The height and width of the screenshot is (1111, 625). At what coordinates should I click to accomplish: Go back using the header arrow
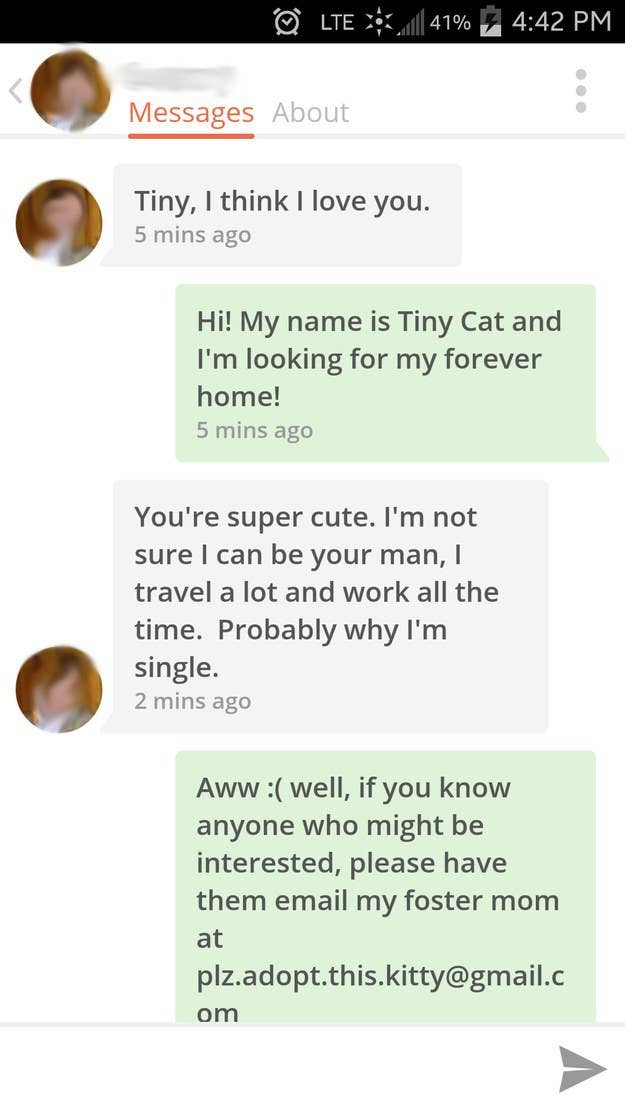pos(16,91)
